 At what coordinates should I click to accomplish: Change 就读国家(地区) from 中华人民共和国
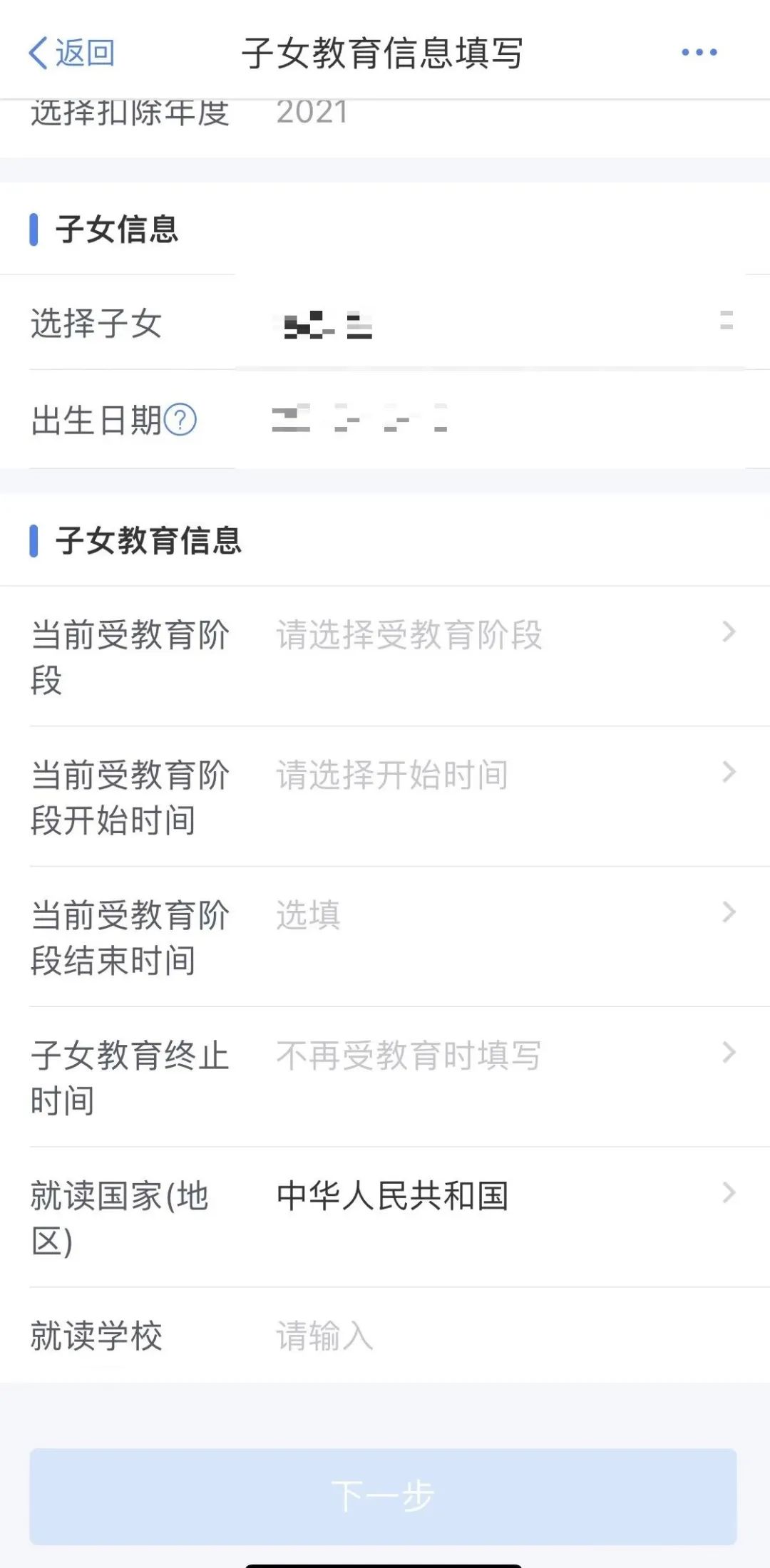tap(385, 1217)
